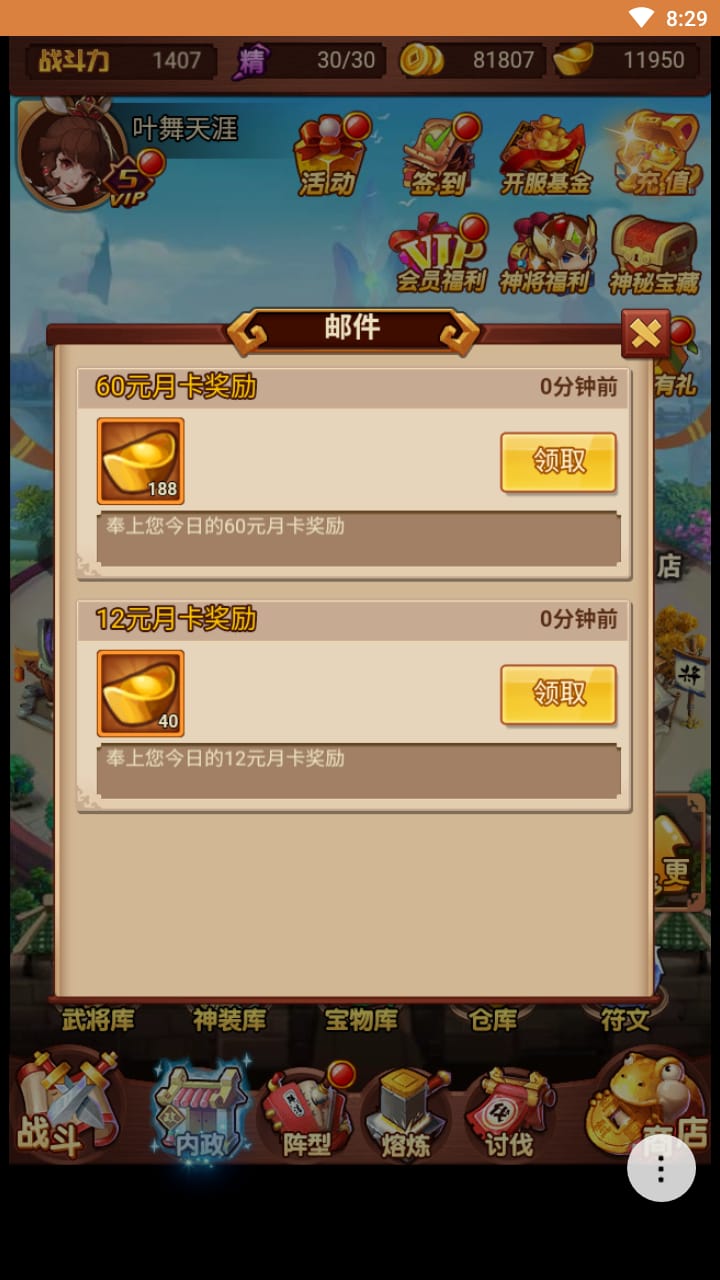Open the 充值 recharge icon
Screen dimensions: 720x1280
[655, 155]
